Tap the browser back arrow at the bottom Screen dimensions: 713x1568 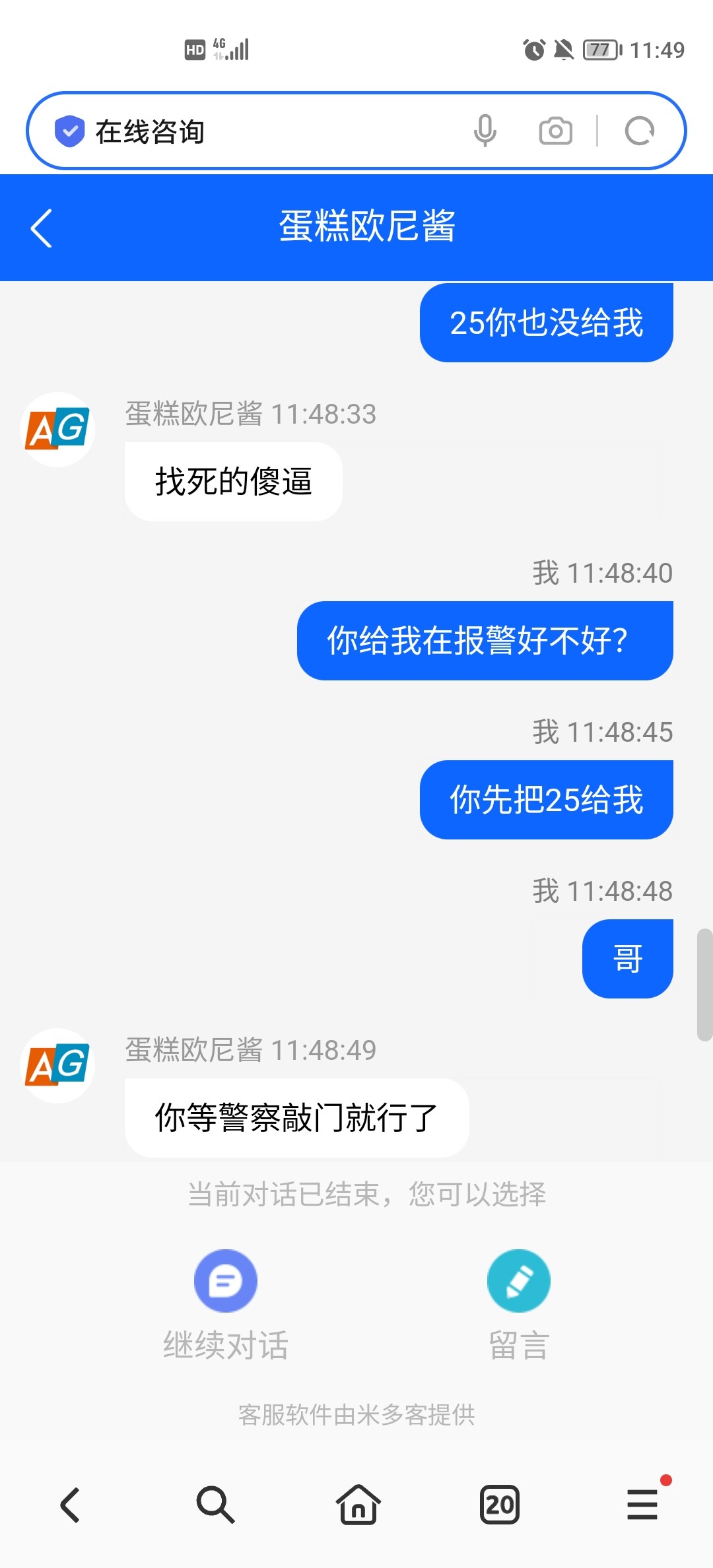click(71, 1505)
